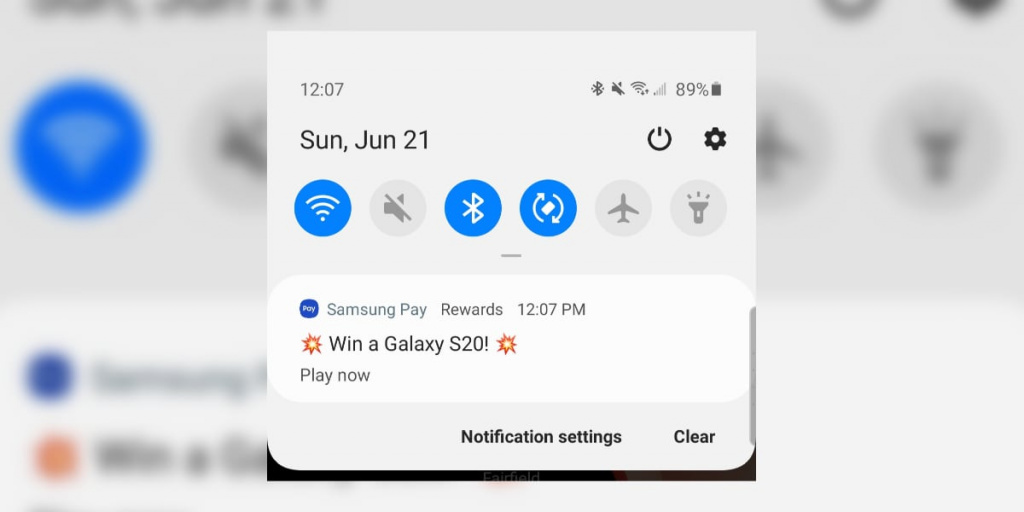
Task: Clear all notifications
Action: (x=694, y=437)
